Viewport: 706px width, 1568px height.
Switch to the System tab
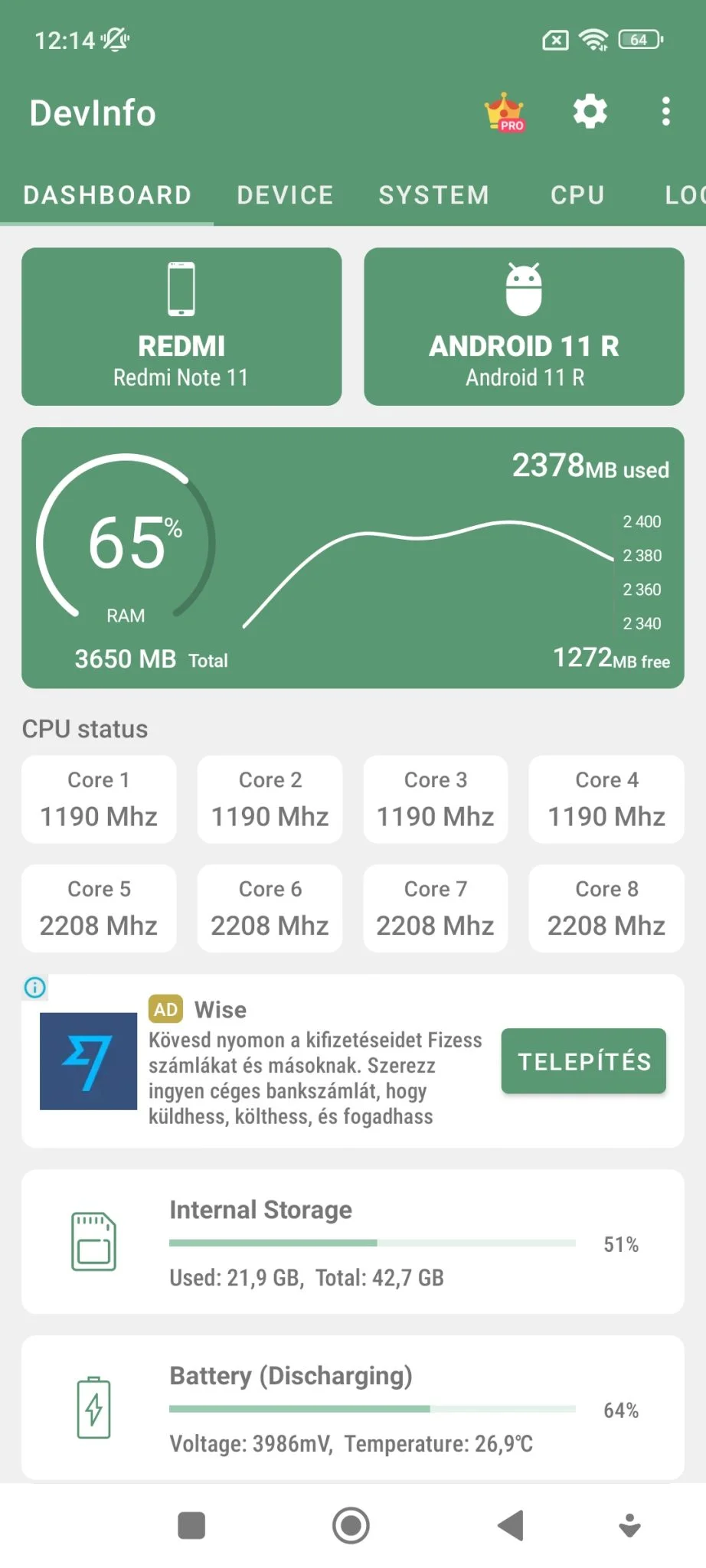[433, 195]
